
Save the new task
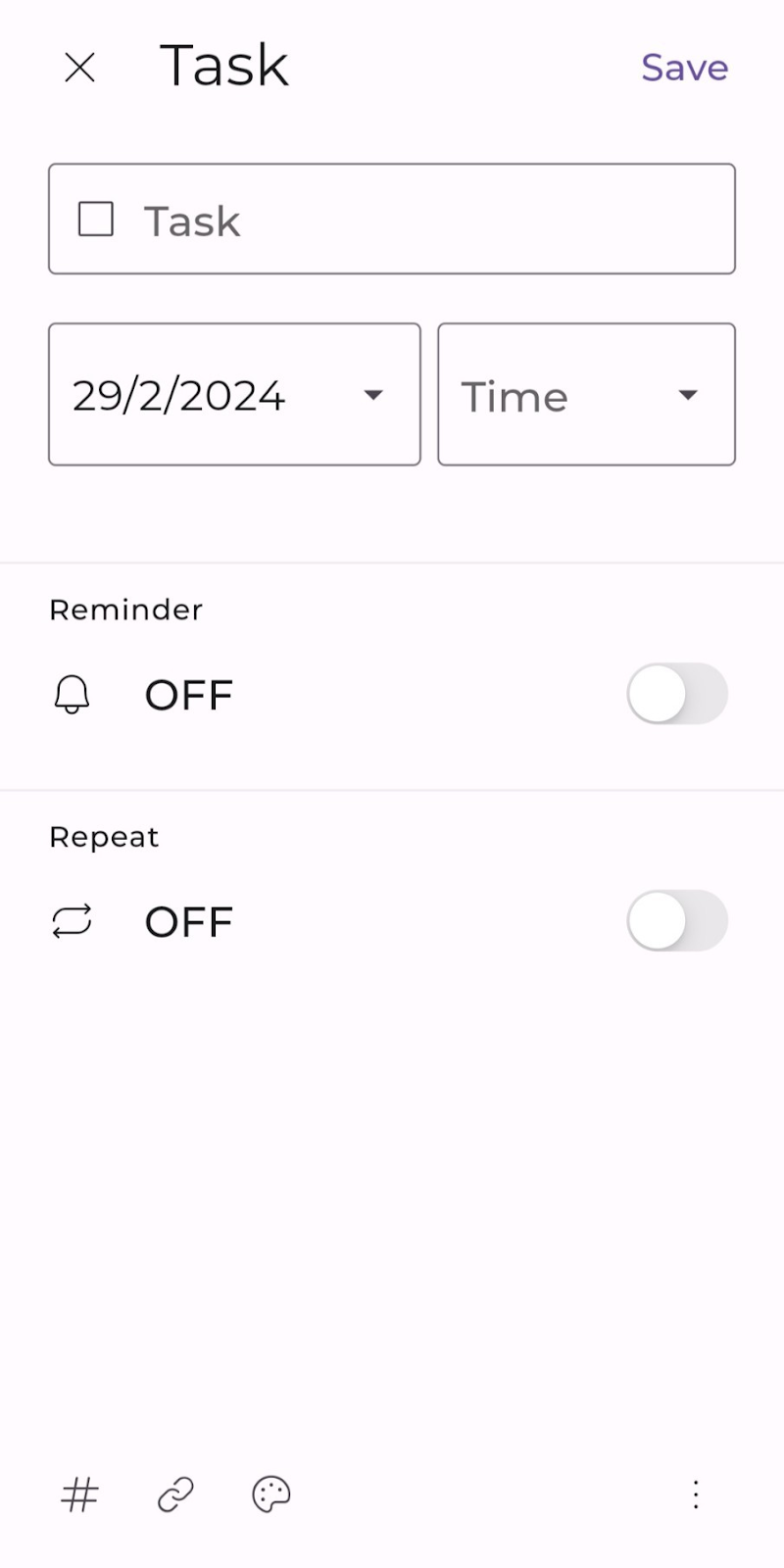tap(684, 68)
